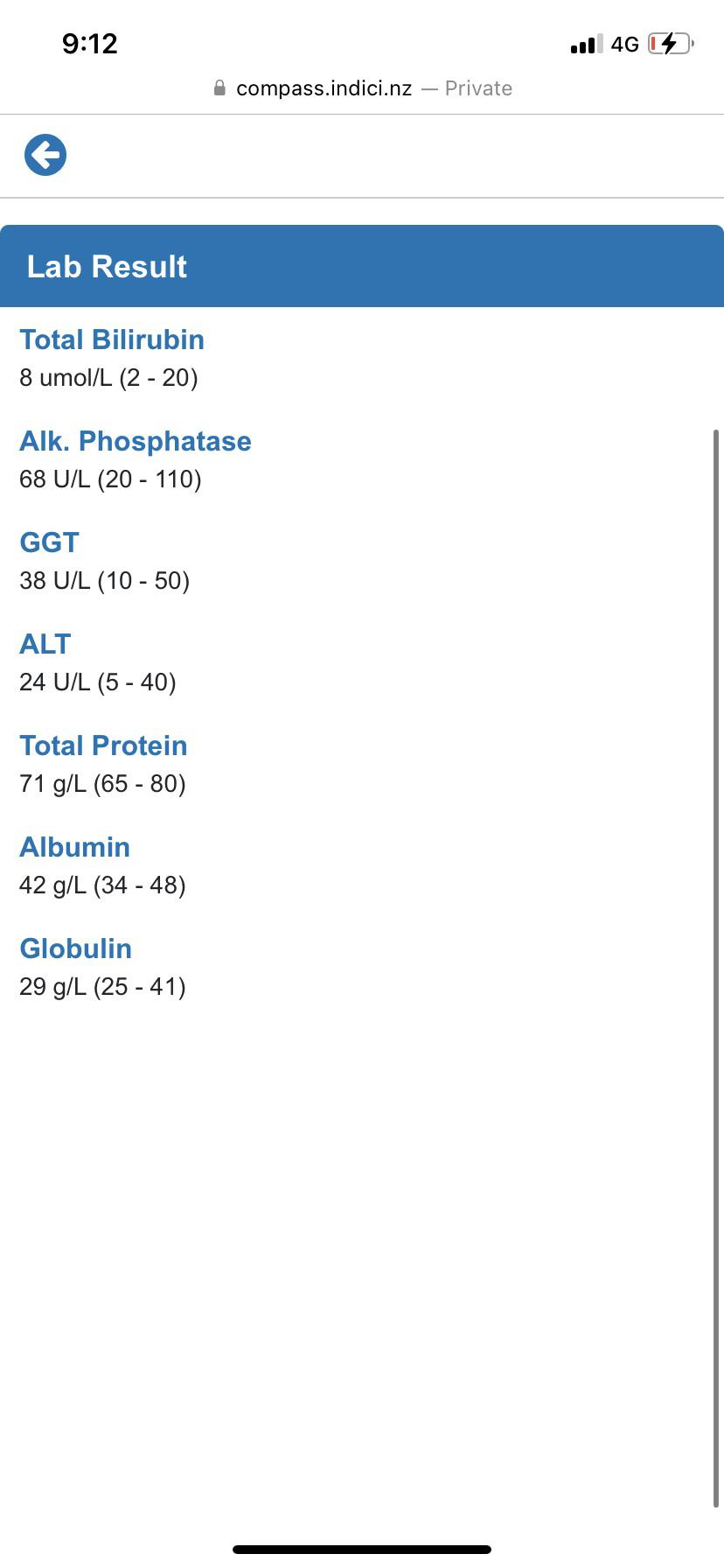Viewport: 724px width, 1568px height.
Task: Click the padlock icon beside the URL
Action: [x=218, y=87]
